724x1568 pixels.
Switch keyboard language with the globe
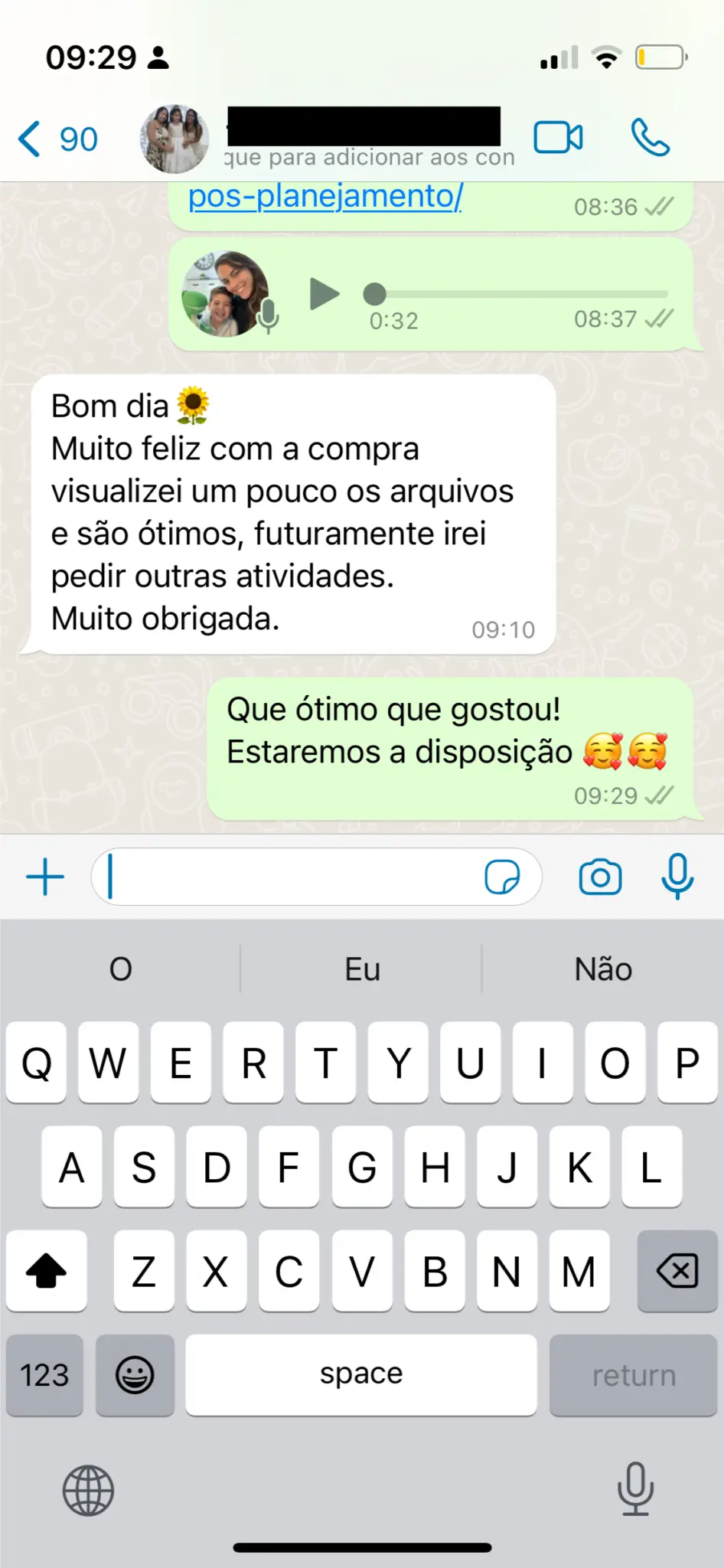pos(88,1491)
